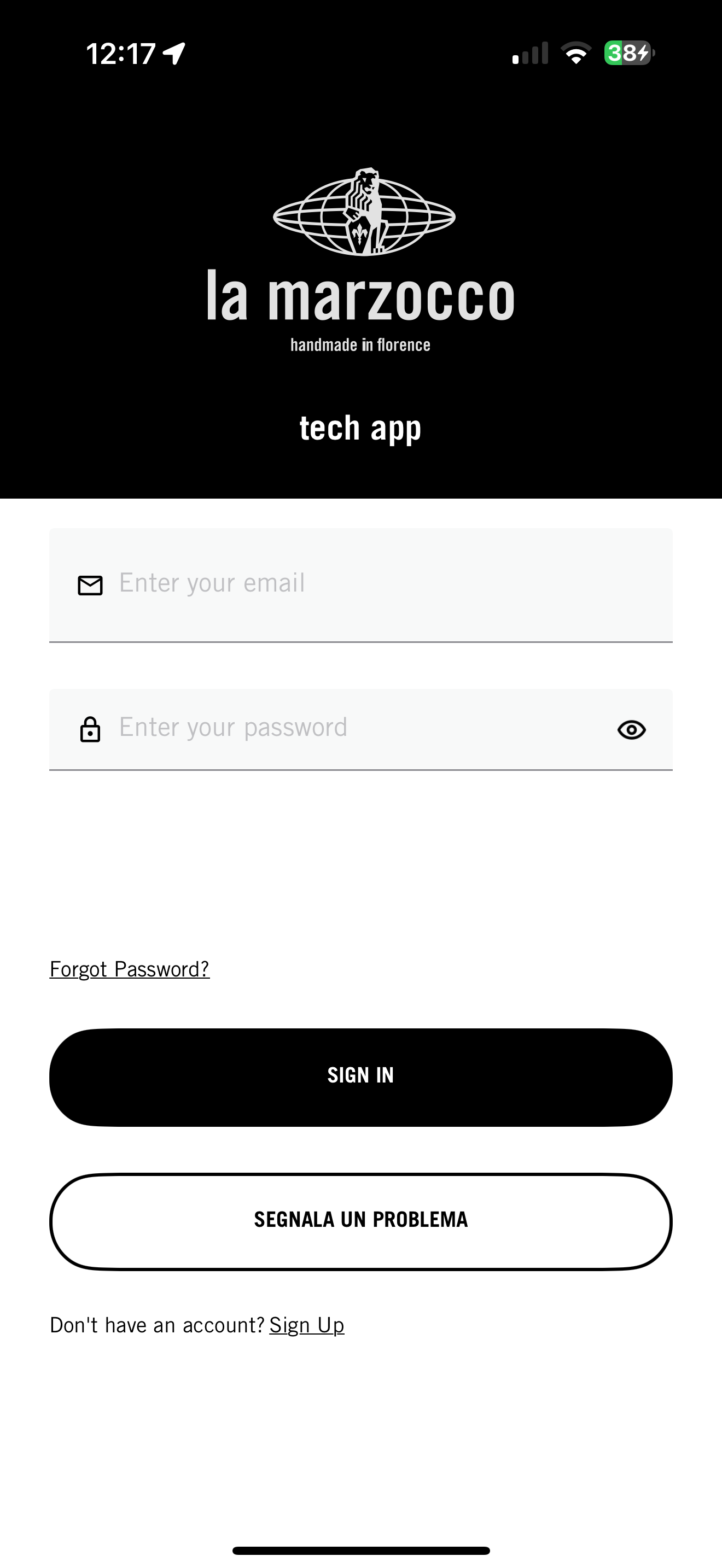Open the Forgot Password page
722x1568 pixels.
click(x=129, y=969)
